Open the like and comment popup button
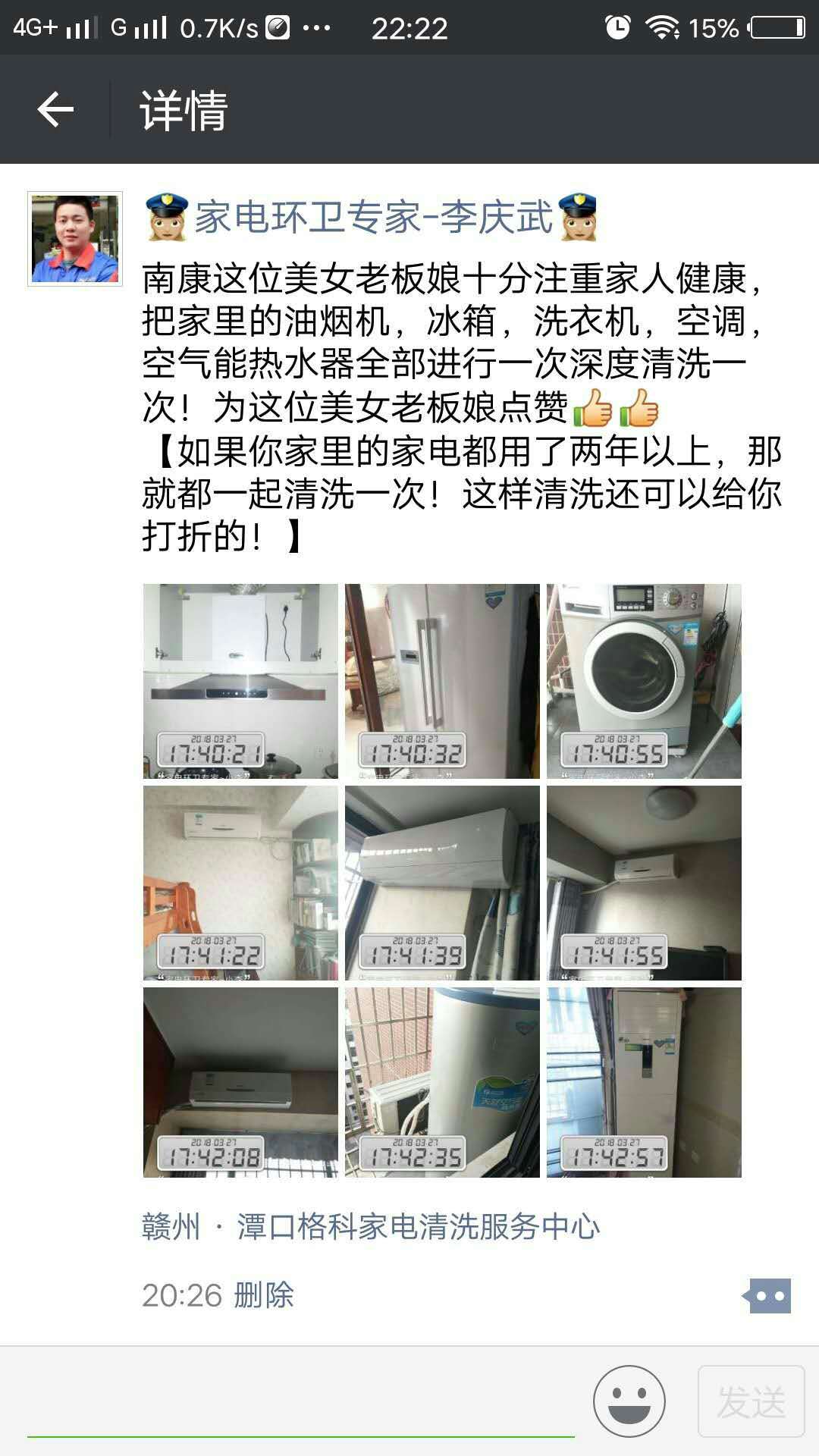This screenshot has width=819, height=1456. 767,1296
